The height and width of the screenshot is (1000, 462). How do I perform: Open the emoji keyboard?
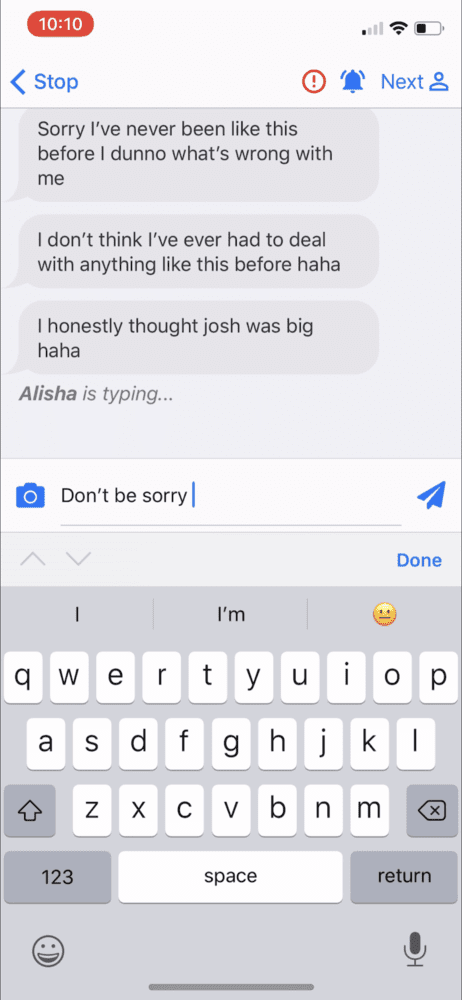point(48,952)
